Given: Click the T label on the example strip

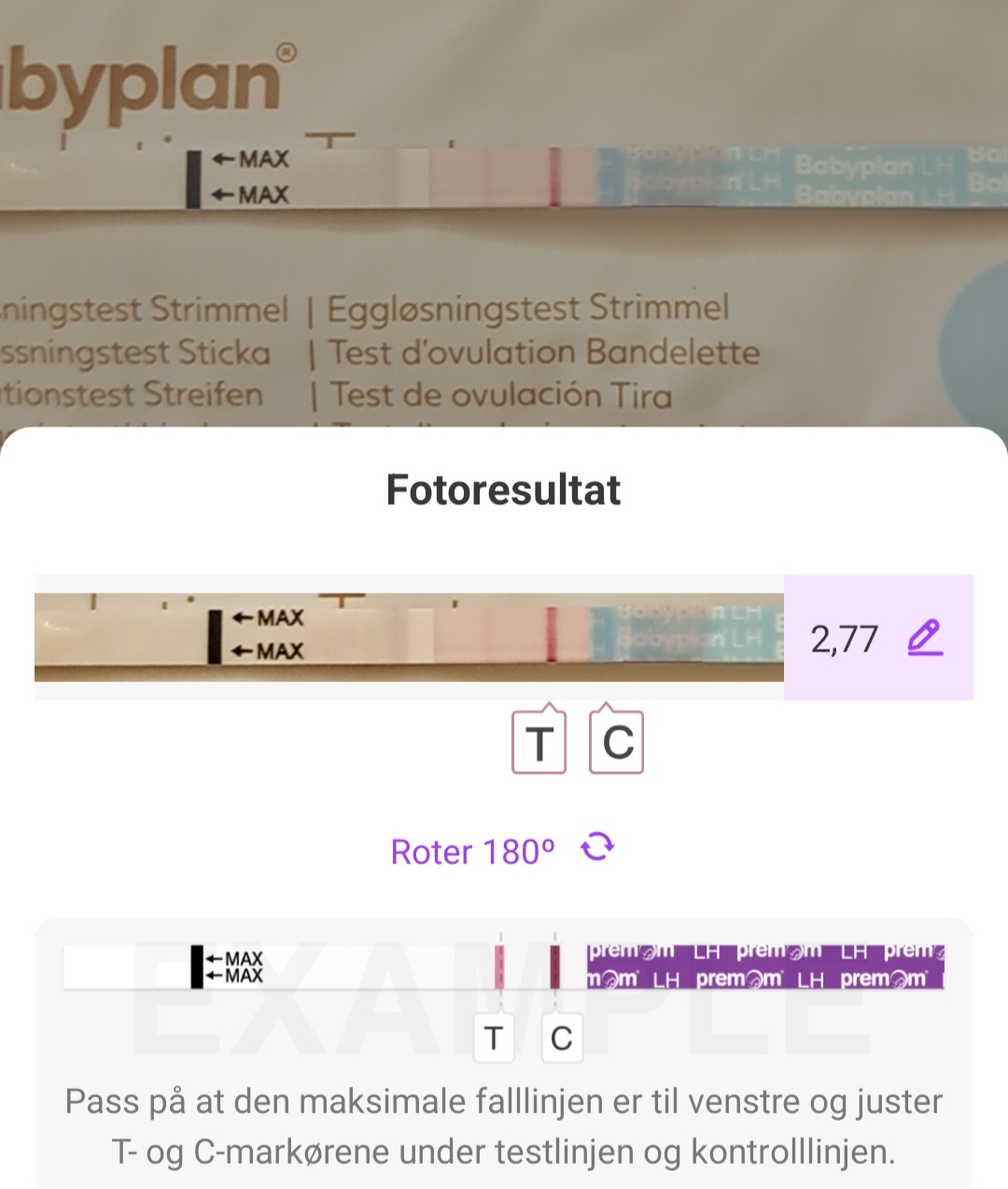Looking at the screenshot, I should 494,1037.
